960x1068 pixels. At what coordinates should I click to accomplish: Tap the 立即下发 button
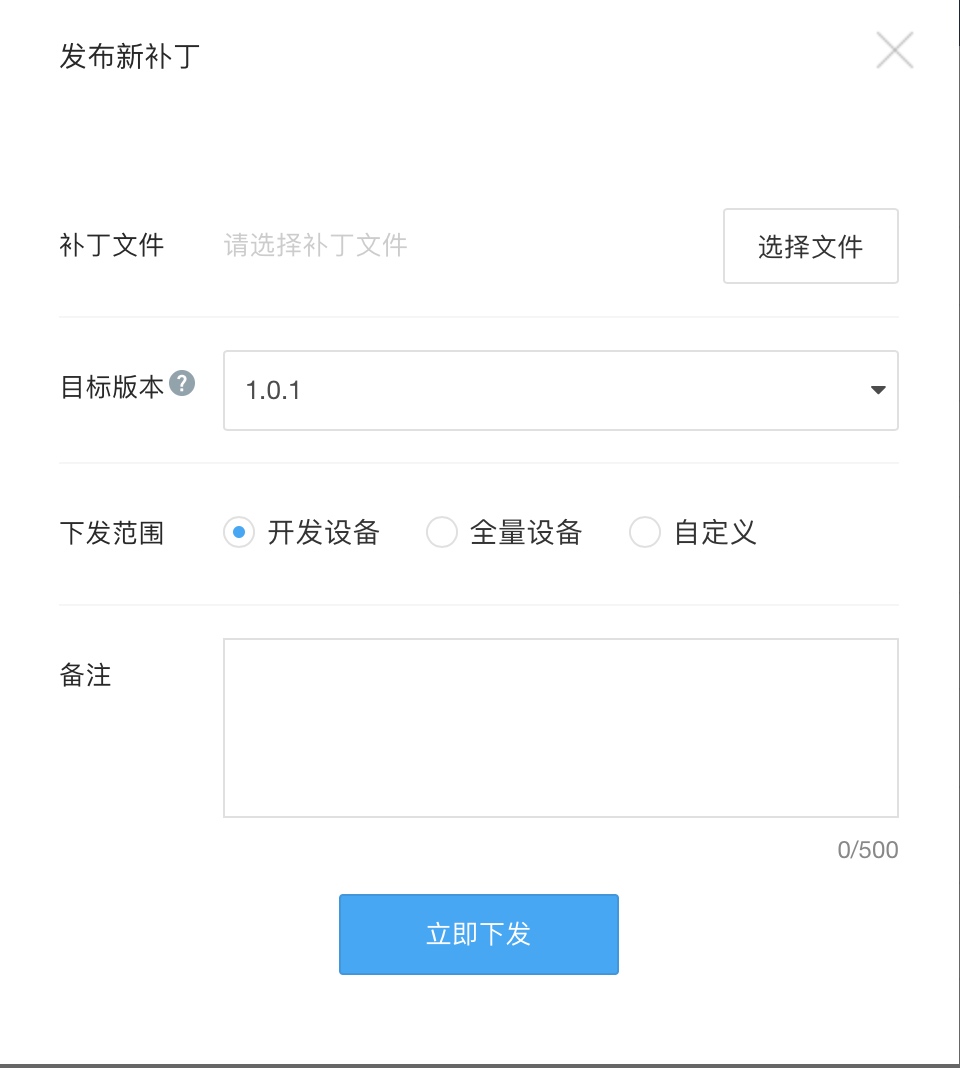(x=478, y=934)
